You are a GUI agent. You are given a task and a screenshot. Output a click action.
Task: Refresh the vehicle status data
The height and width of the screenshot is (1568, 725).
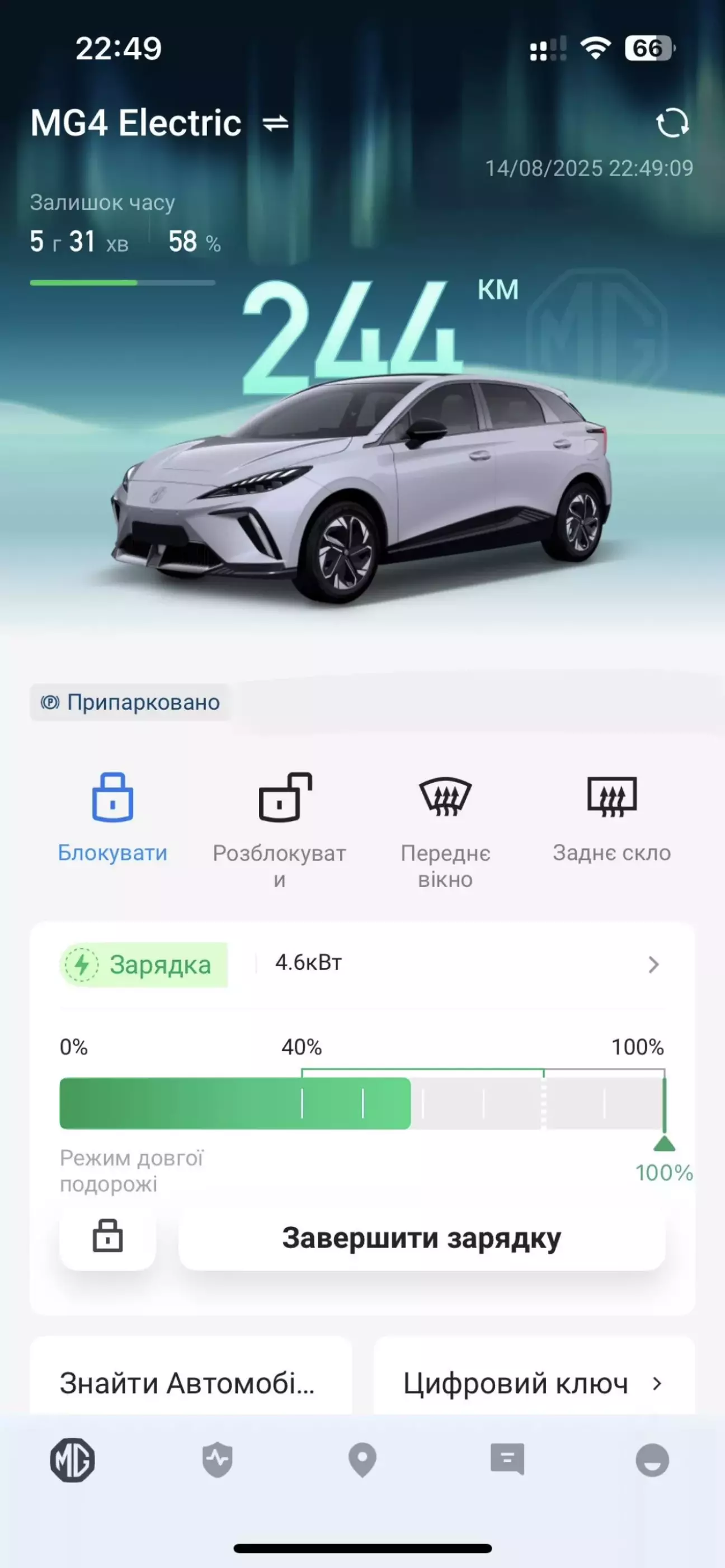672,124
